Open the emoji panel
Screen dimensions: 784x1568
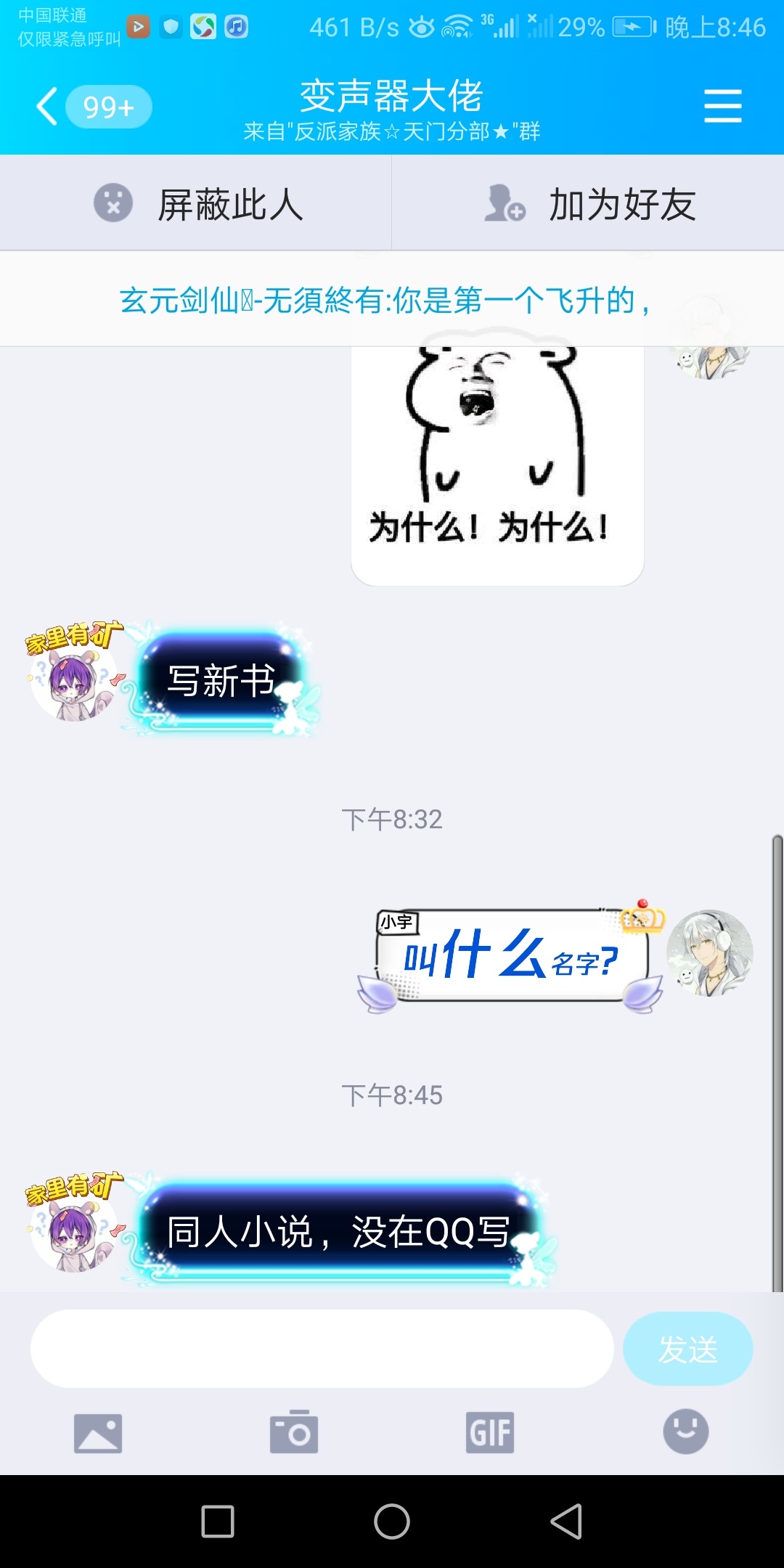tap(686, 1432)
